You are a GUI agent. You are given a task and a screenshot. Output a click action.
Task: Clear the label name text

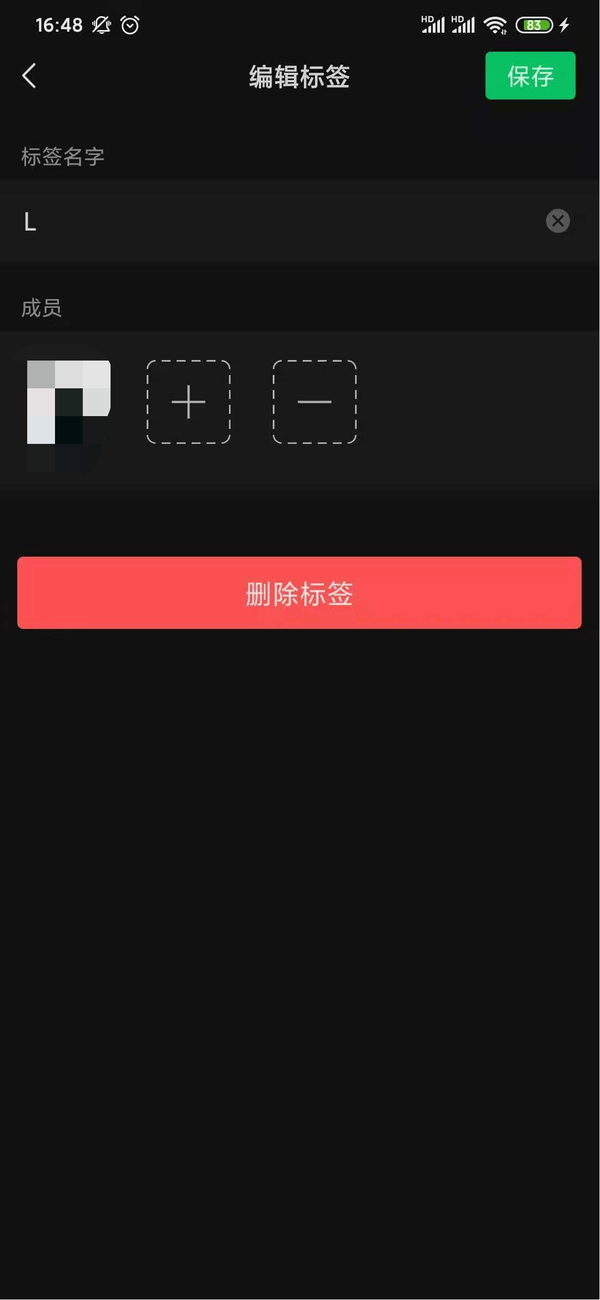click(558, 221)
